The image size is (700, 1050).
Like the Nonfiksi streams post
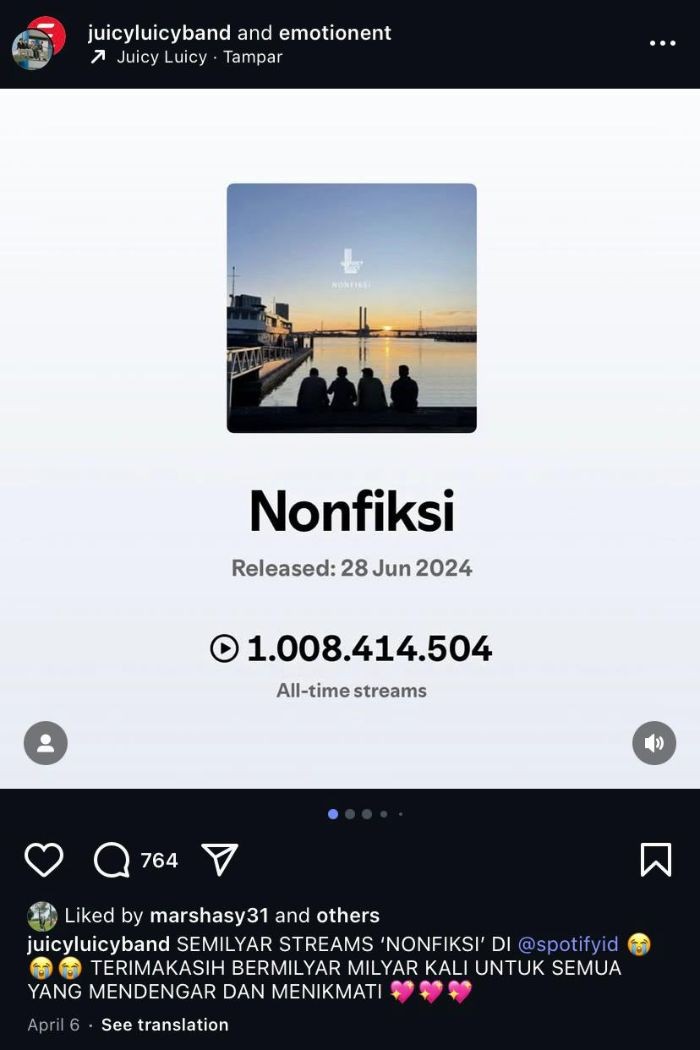tap(44, 860)
